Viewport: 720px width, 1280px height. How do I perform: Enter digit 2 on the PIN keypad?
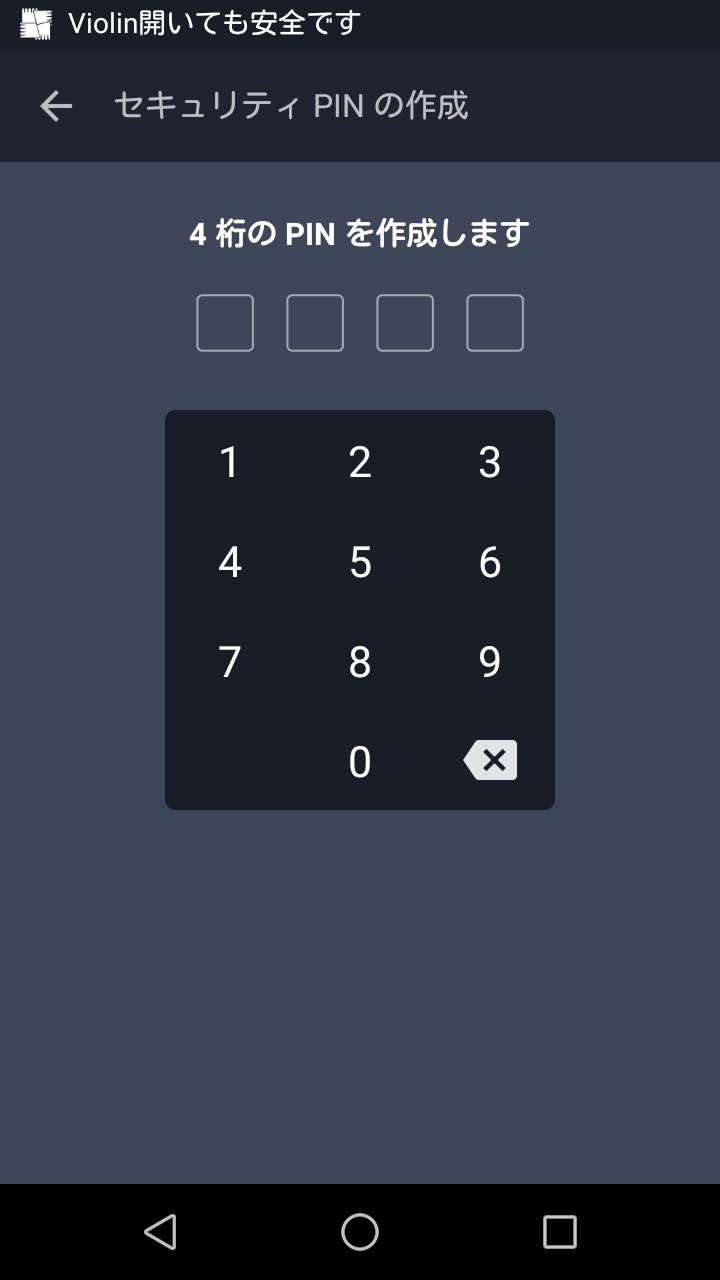[x=360, y=461]
